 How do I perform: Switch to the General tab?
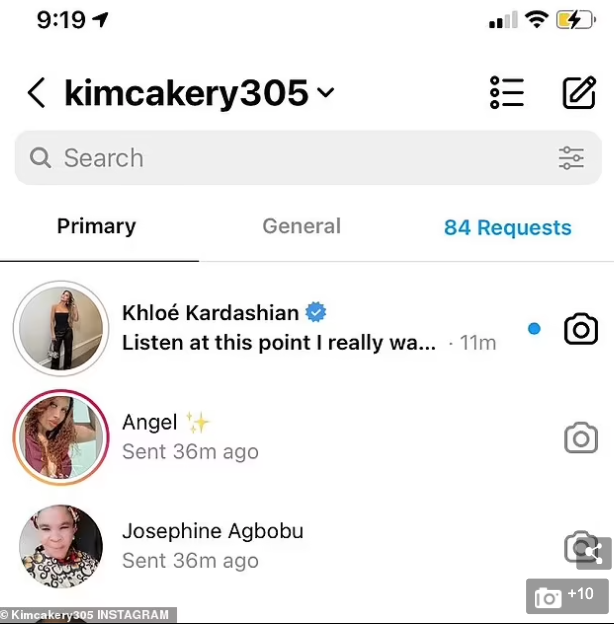click(x=301, y=227)
